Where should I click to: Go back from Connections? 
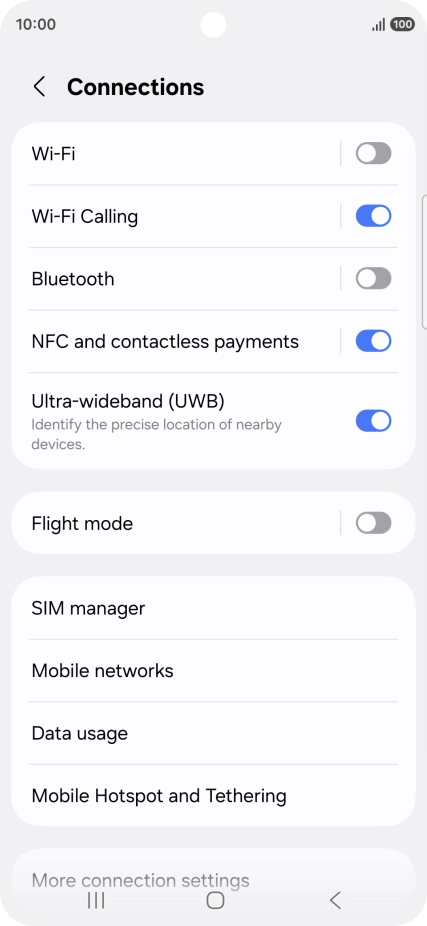click(39, 87)
